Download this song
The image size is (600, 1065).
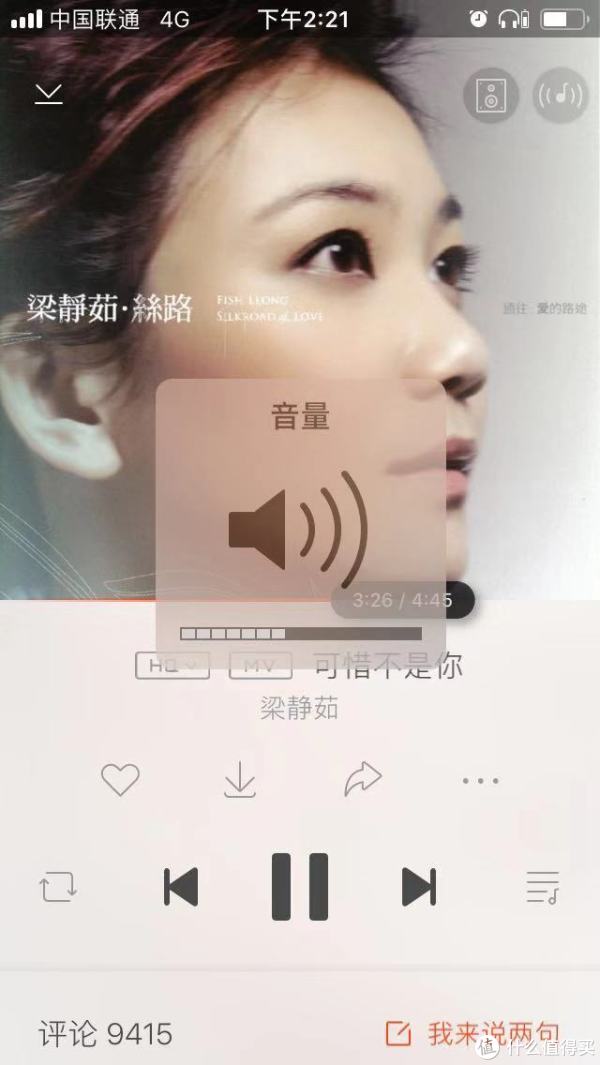point(240,780)
